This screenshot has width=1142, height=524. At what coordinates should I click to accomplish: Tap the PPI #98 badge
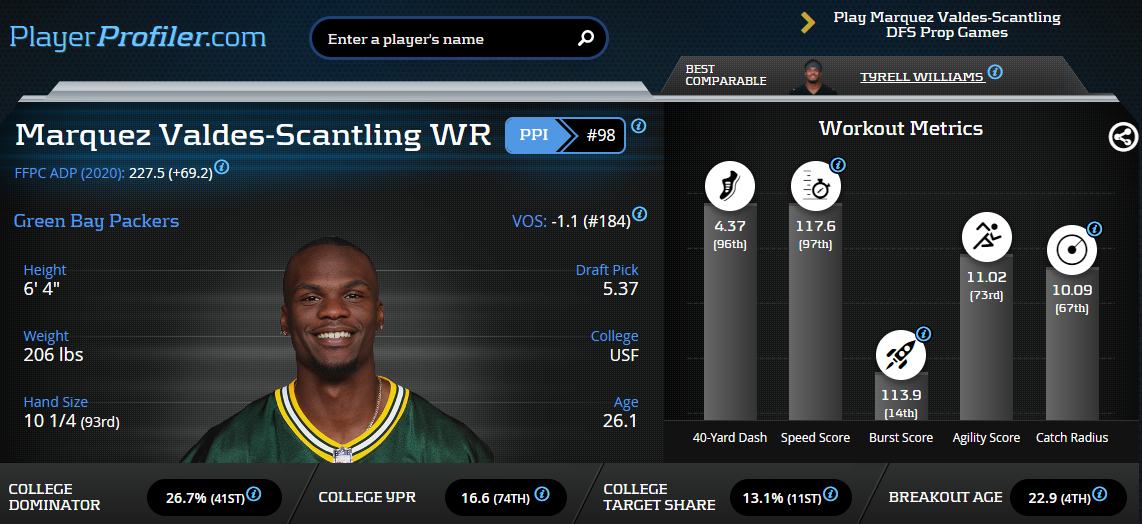[565, 135]
